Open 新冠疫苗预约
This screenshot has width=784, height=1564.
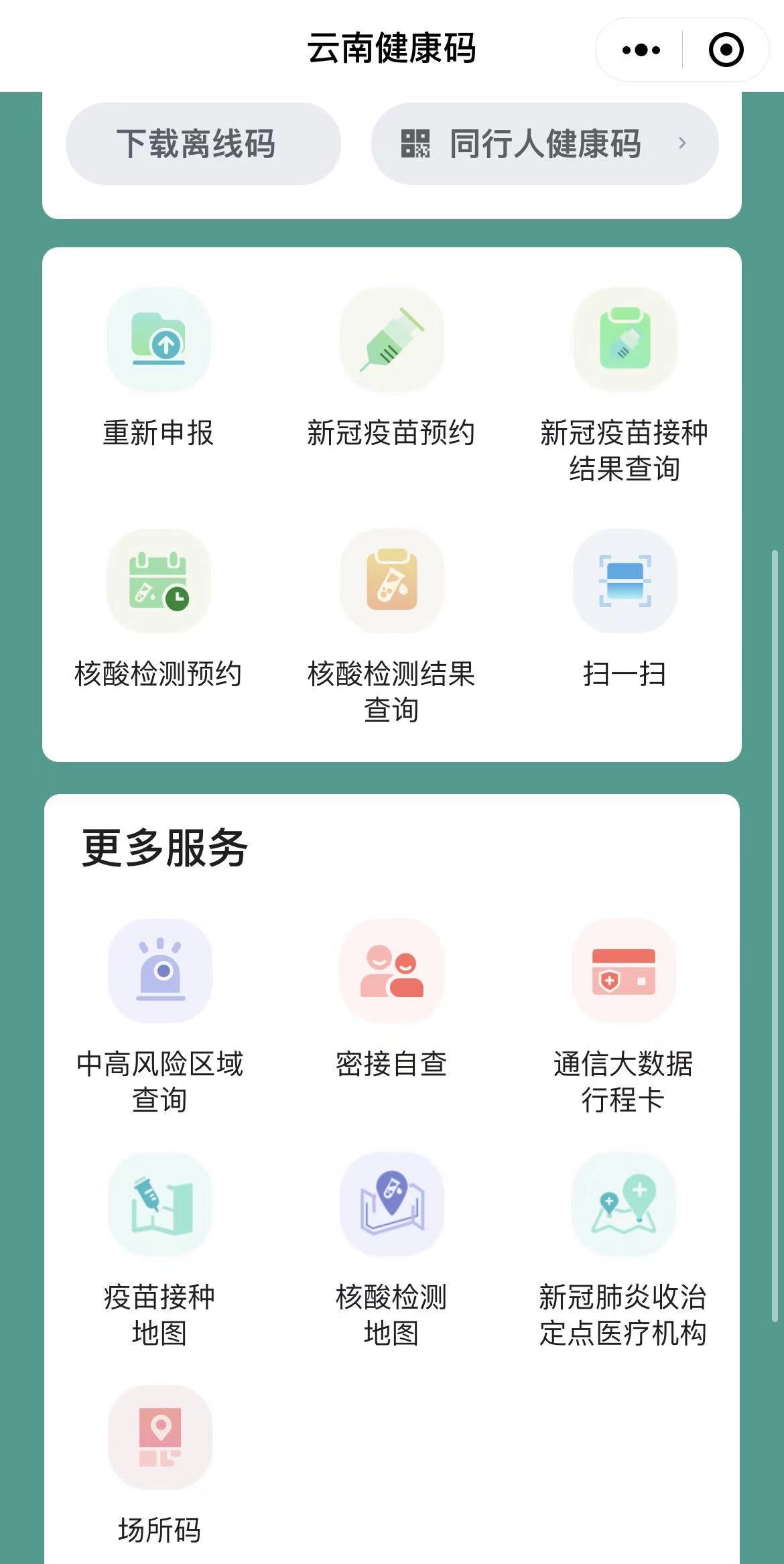391,340
